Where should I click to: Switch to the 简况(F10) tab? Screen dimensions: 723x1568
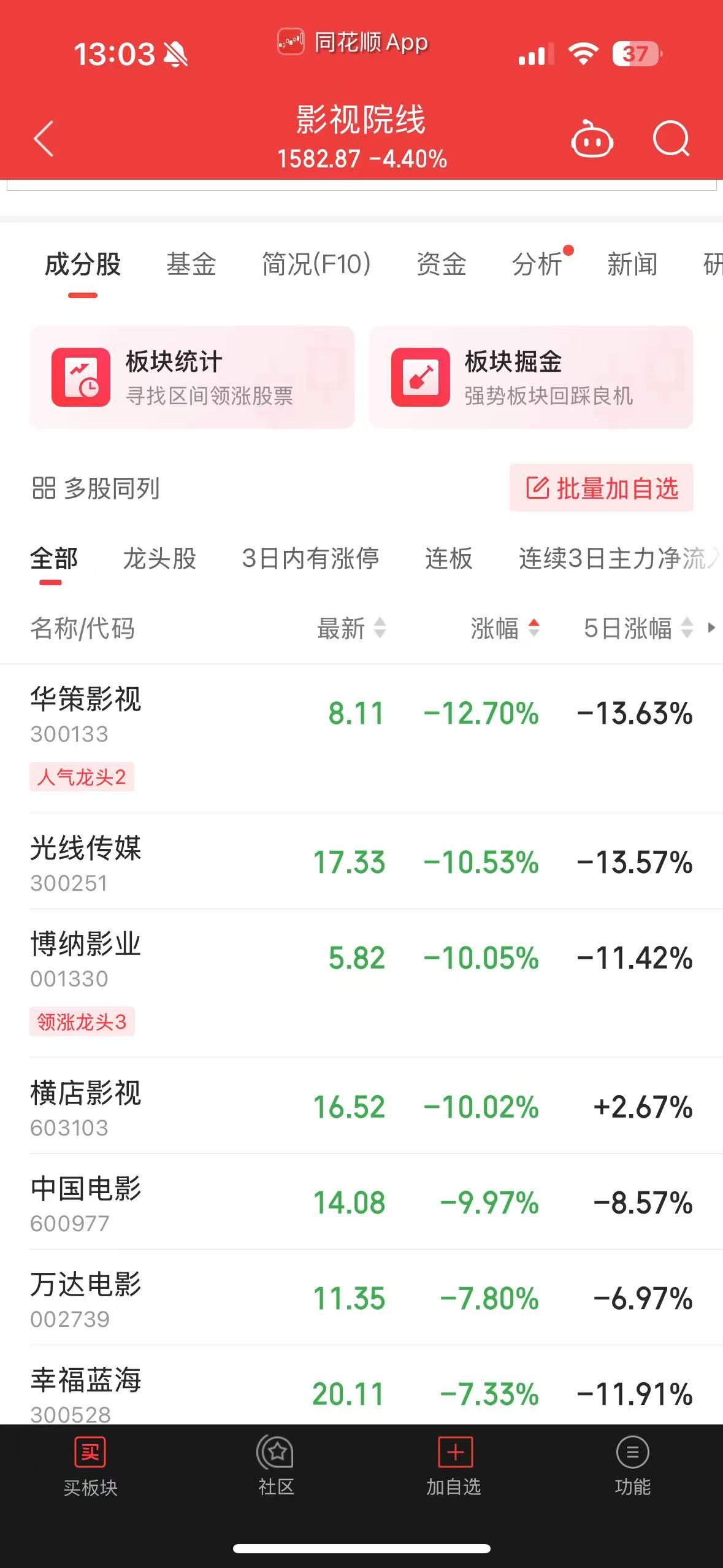(316, 264)
